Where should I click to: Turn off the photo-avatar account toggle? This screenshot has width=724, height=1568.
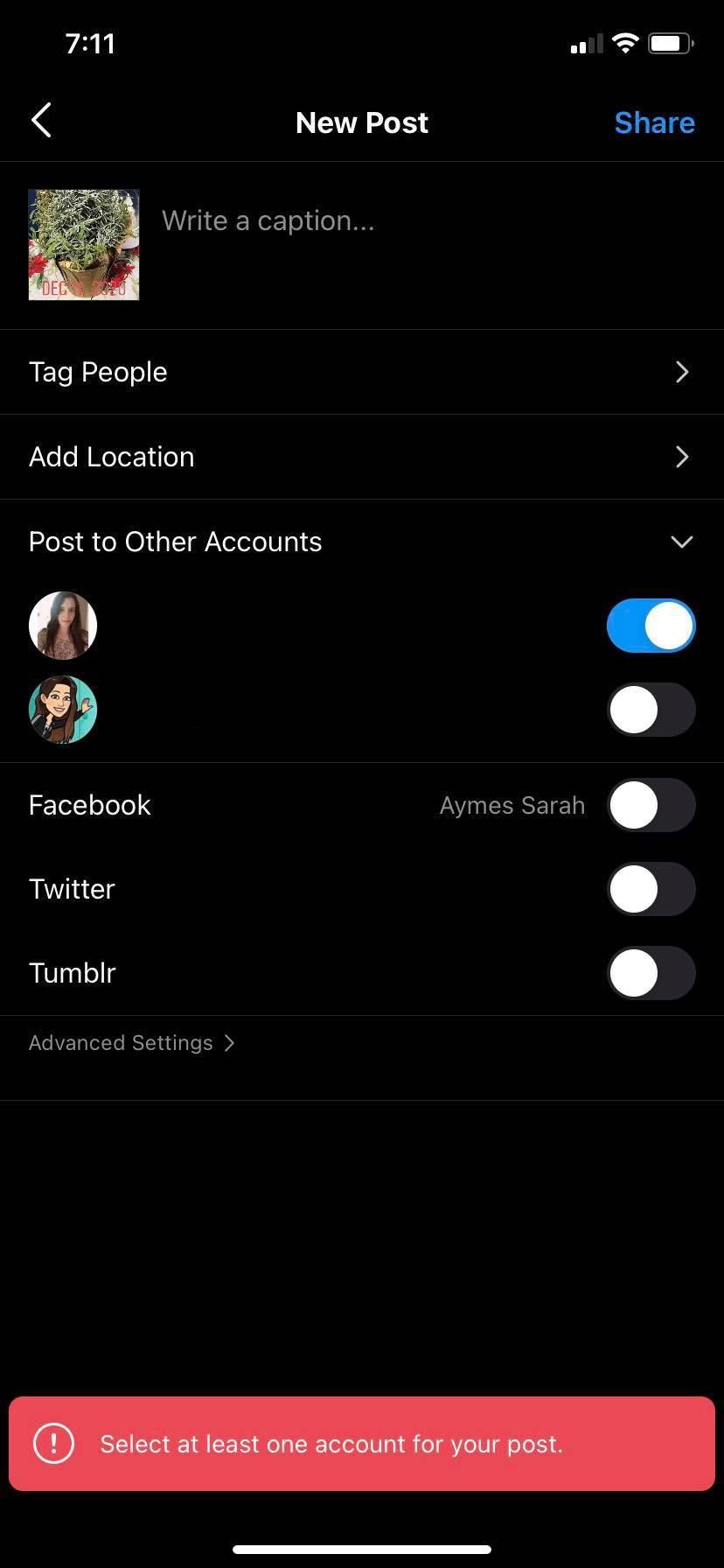(x=651, y=626)
